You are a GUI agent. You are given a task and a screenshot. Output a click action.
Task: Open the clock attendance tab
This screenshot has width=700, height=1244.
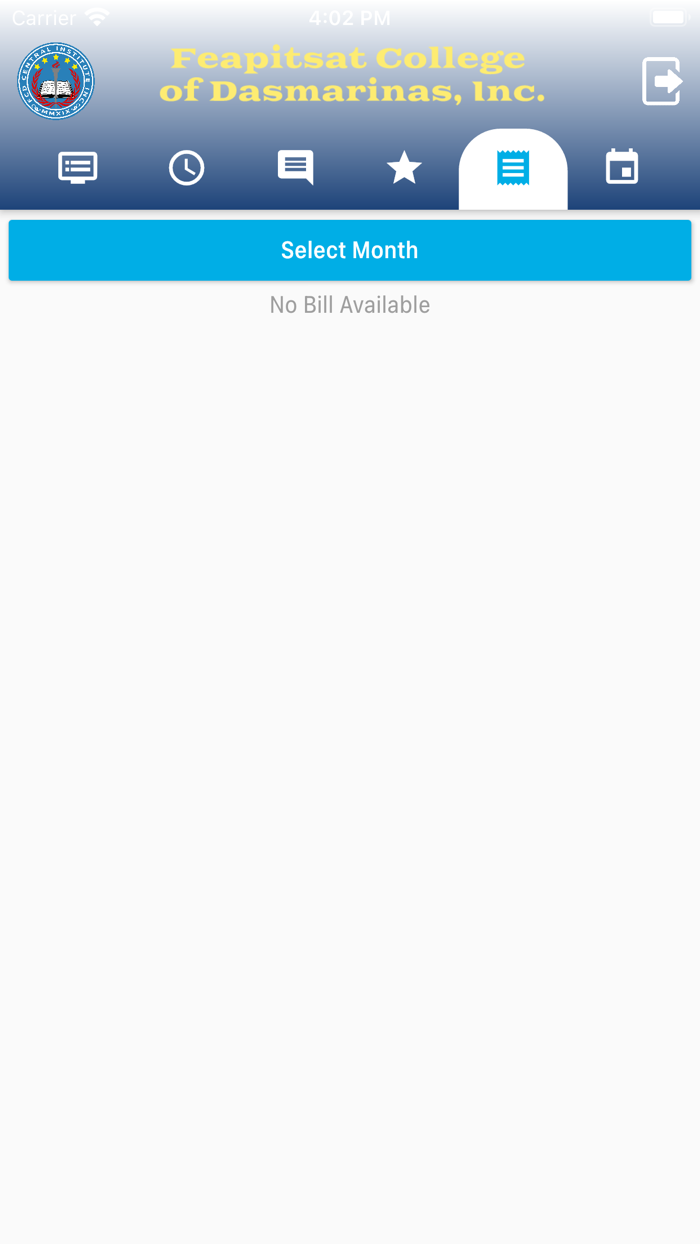pos(186,168)
